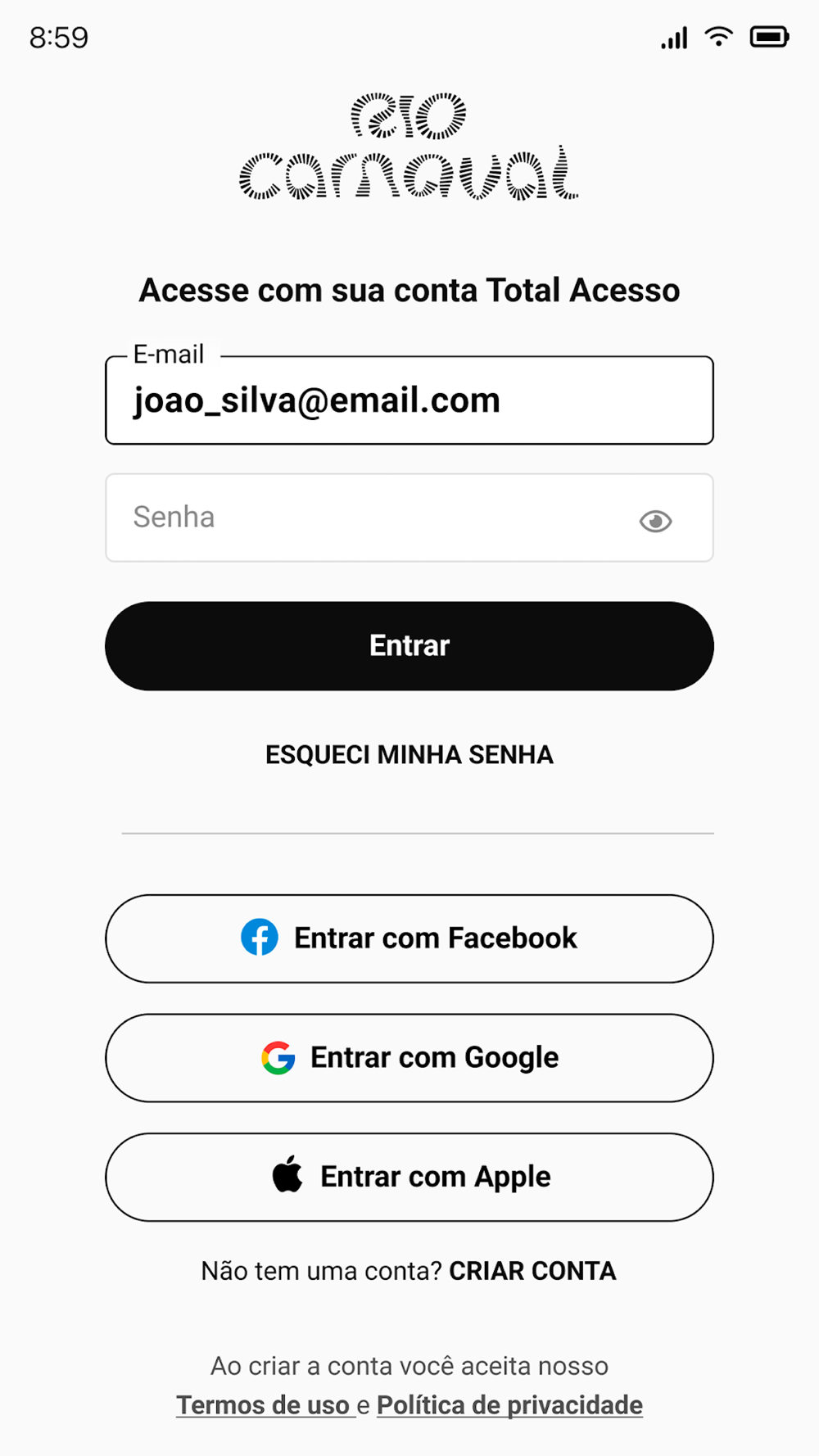Tap the E-mail field

409,400
